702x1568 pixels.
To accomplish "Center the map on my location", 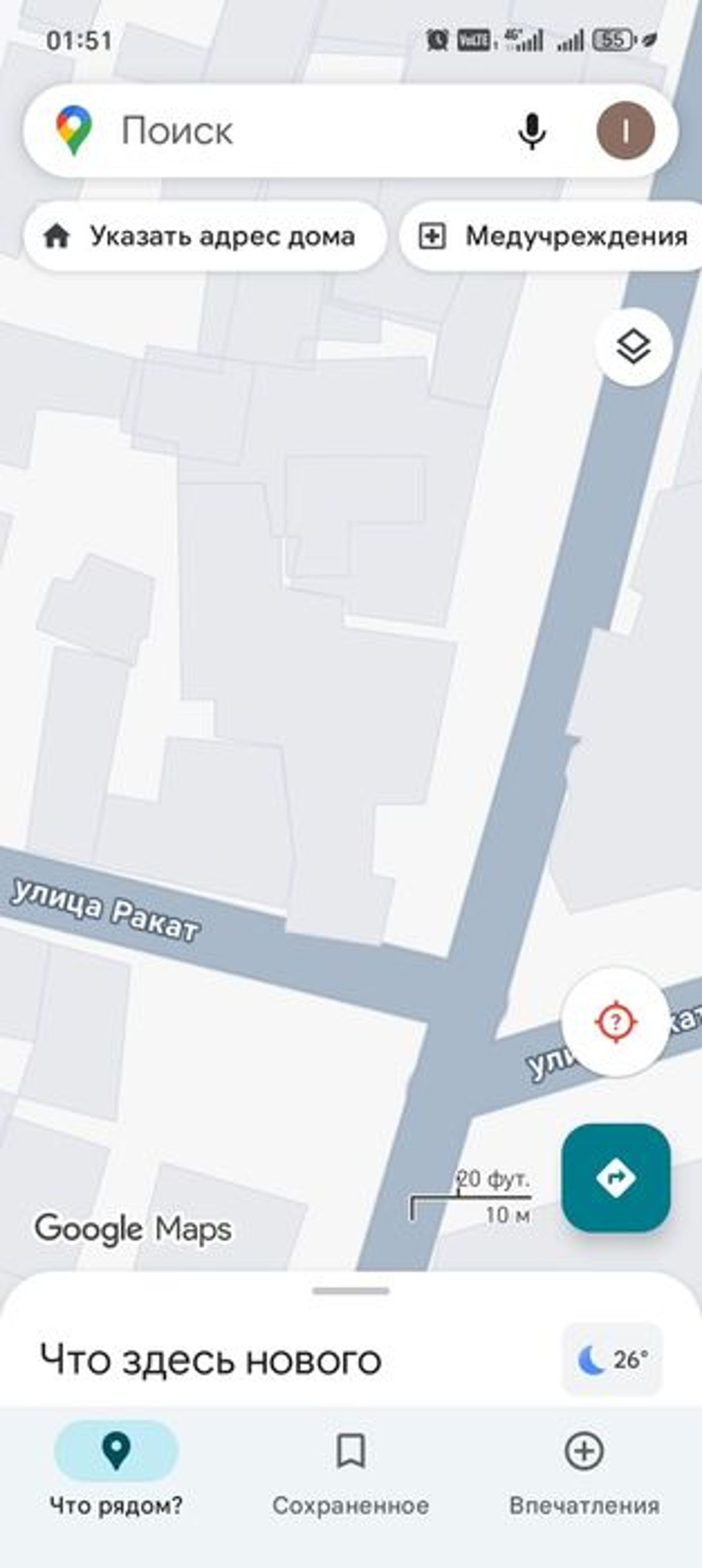I will point(615,1021).
